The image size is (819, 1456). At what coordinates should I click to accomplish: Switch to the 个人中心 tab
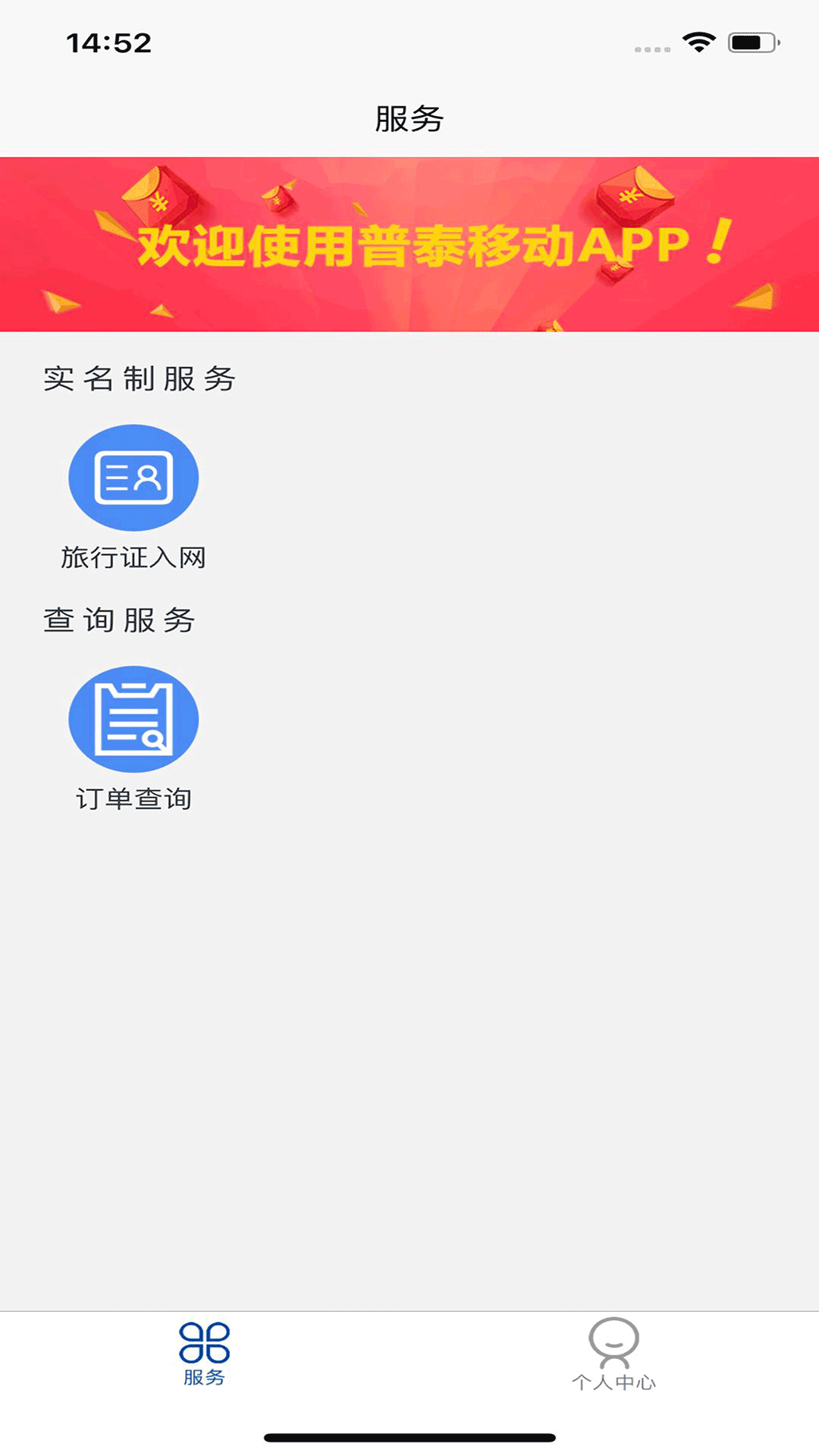click(x=613, y=1354)
